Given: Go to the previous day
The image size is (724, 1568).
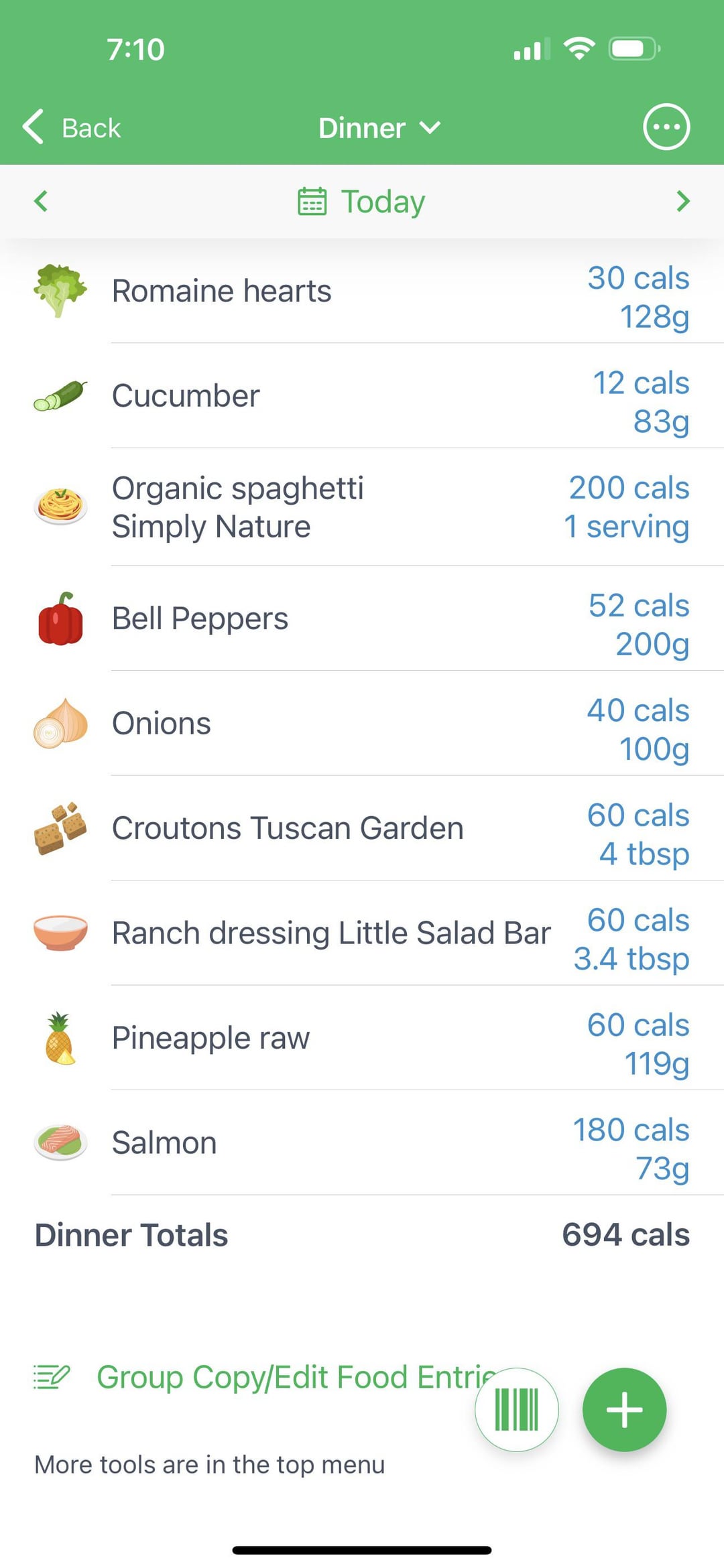Looking at the screenshot, I should pos(41,201).
